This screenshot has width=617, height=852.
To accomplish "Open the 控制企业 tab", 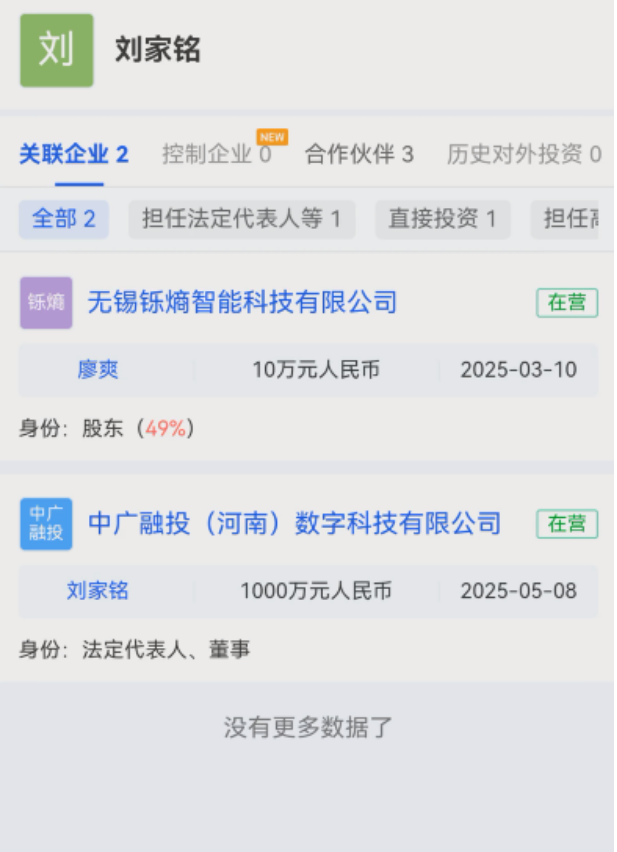I will 216,155.
